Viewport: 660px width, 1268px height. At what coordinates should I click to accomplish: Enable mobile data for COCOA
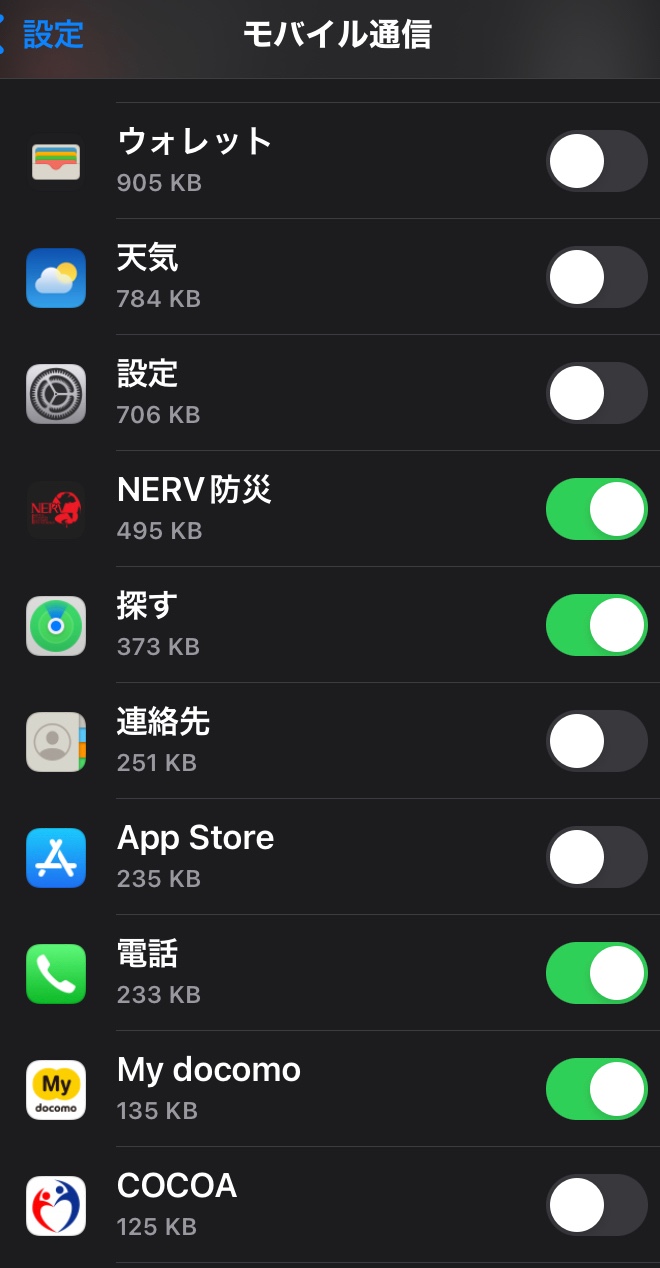[x=596, y=1205]
